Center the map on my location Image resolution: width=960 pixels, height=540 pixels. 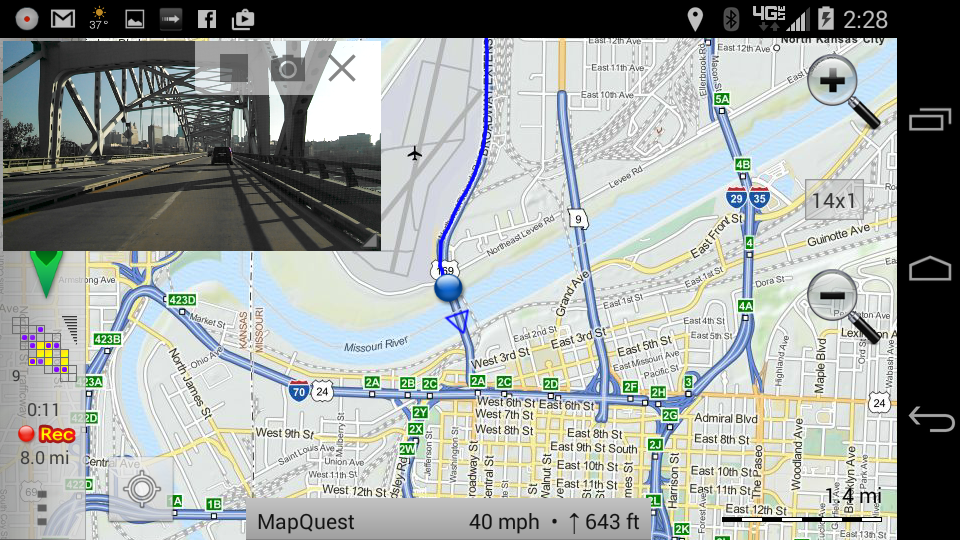[142, 489]
